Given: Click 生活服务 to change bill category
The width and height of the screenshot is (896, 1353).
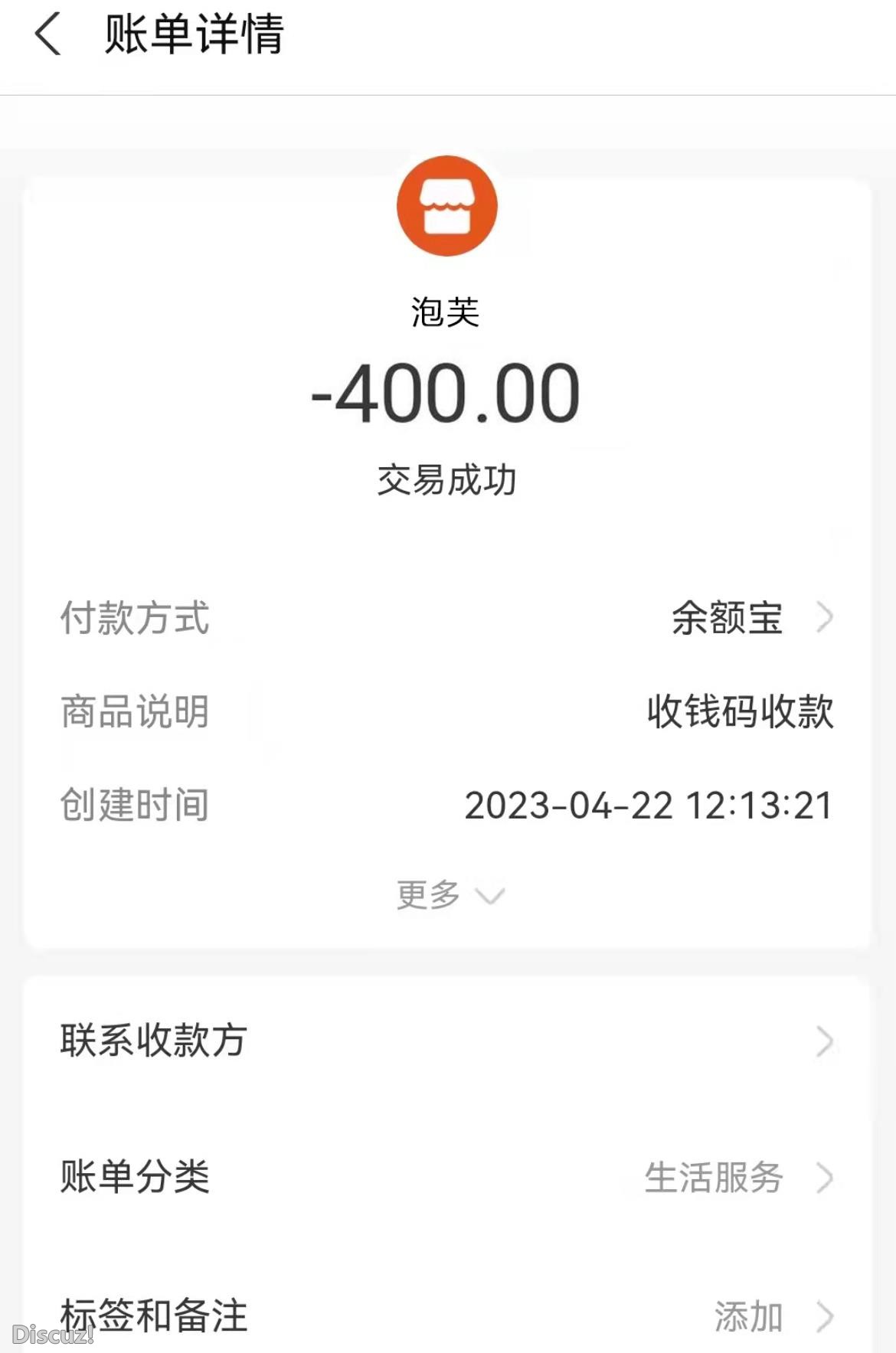Looking at the screenshot, I should pyautogui.click(x=714, y=1179).
